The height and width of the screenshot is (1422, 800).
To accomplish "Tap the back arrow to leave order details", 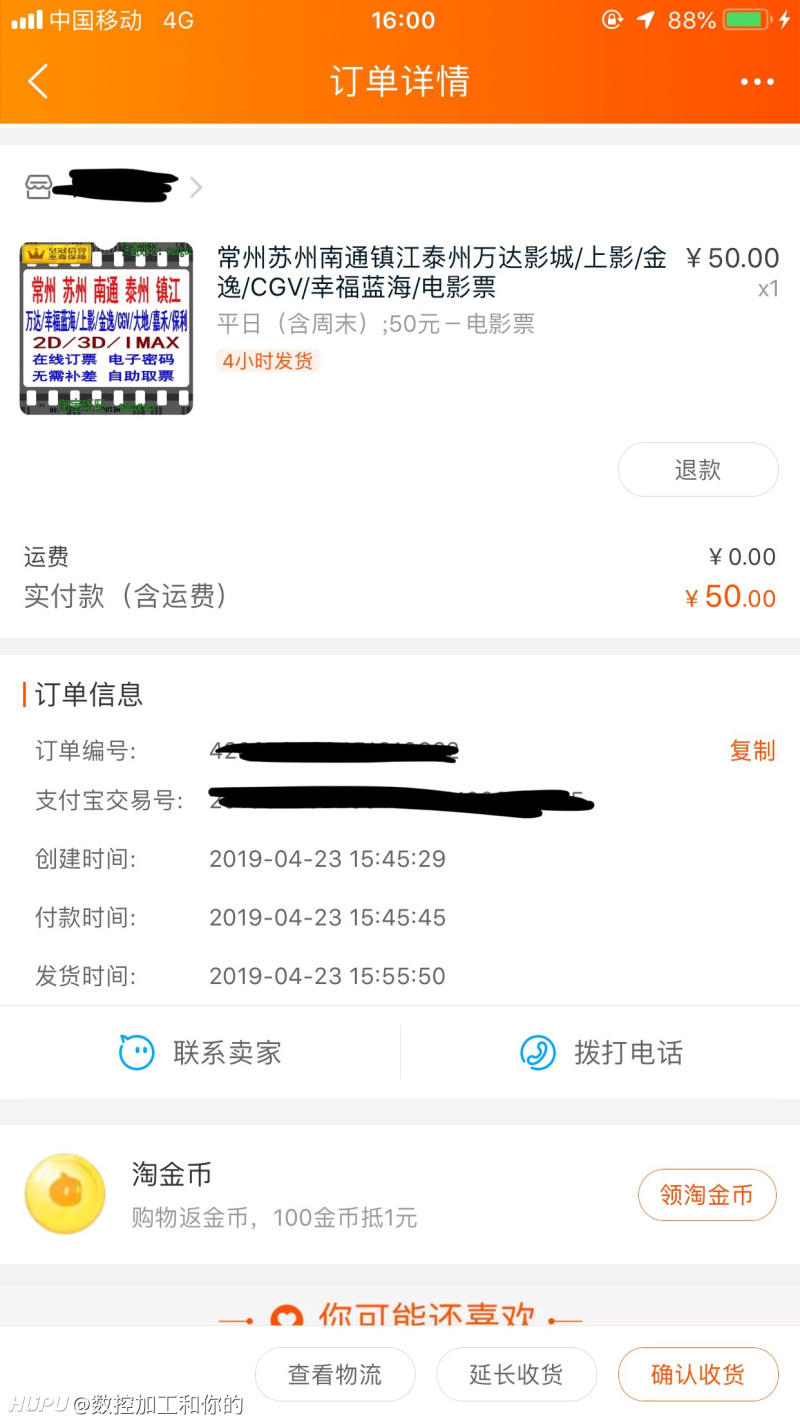I will pos(38,81).
